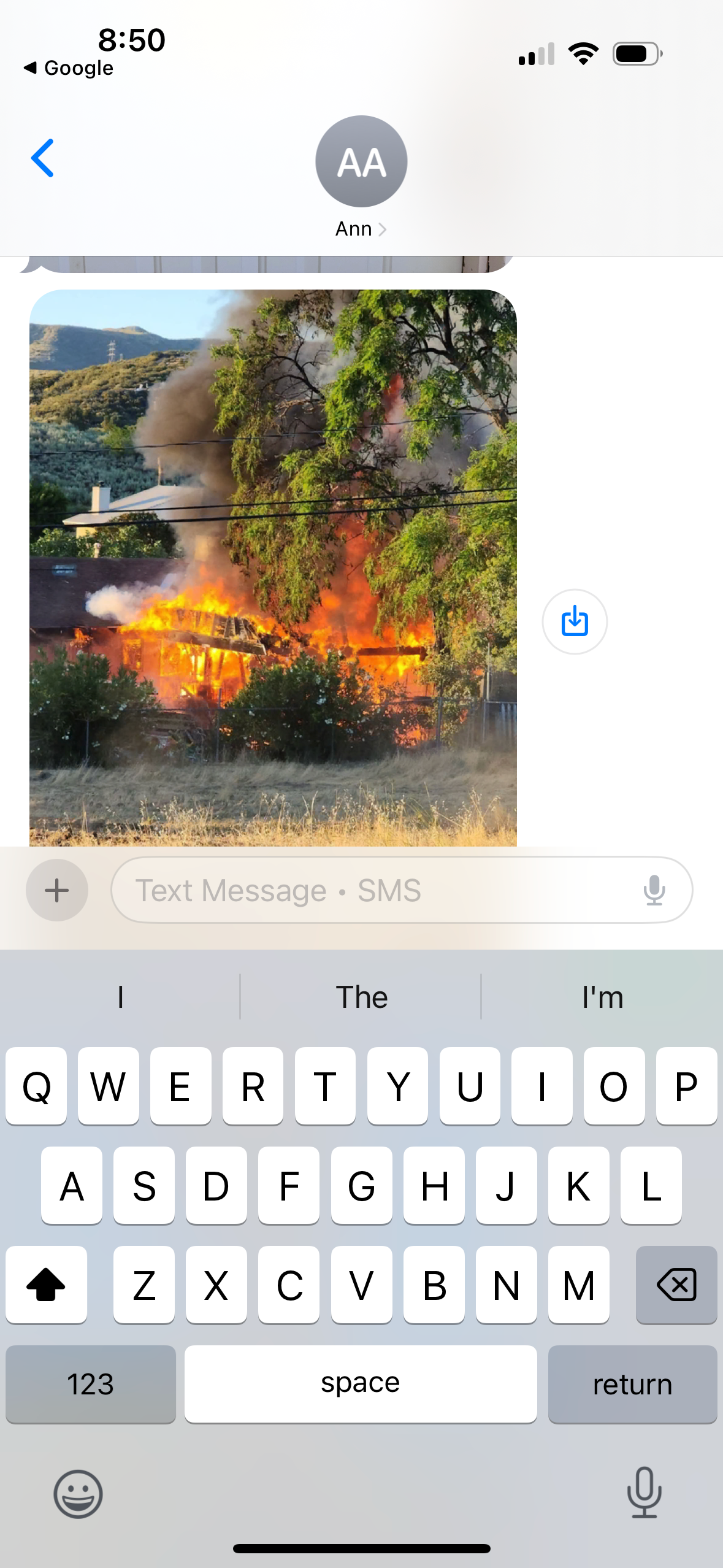
Task: Switch to the 123 number keyboard
Action: click(x=91, y=1384)
